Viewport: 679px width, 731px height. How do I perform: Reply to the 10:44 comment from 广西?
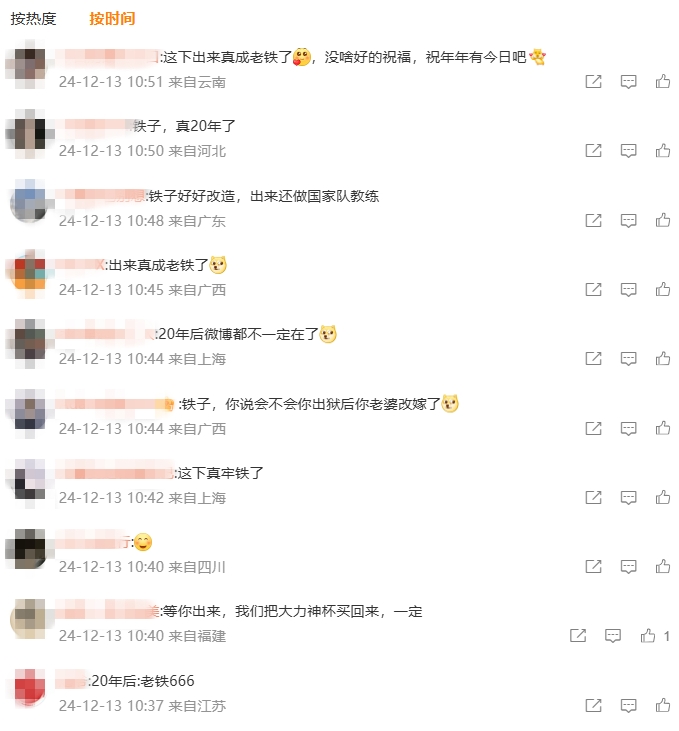pos(628,429)
